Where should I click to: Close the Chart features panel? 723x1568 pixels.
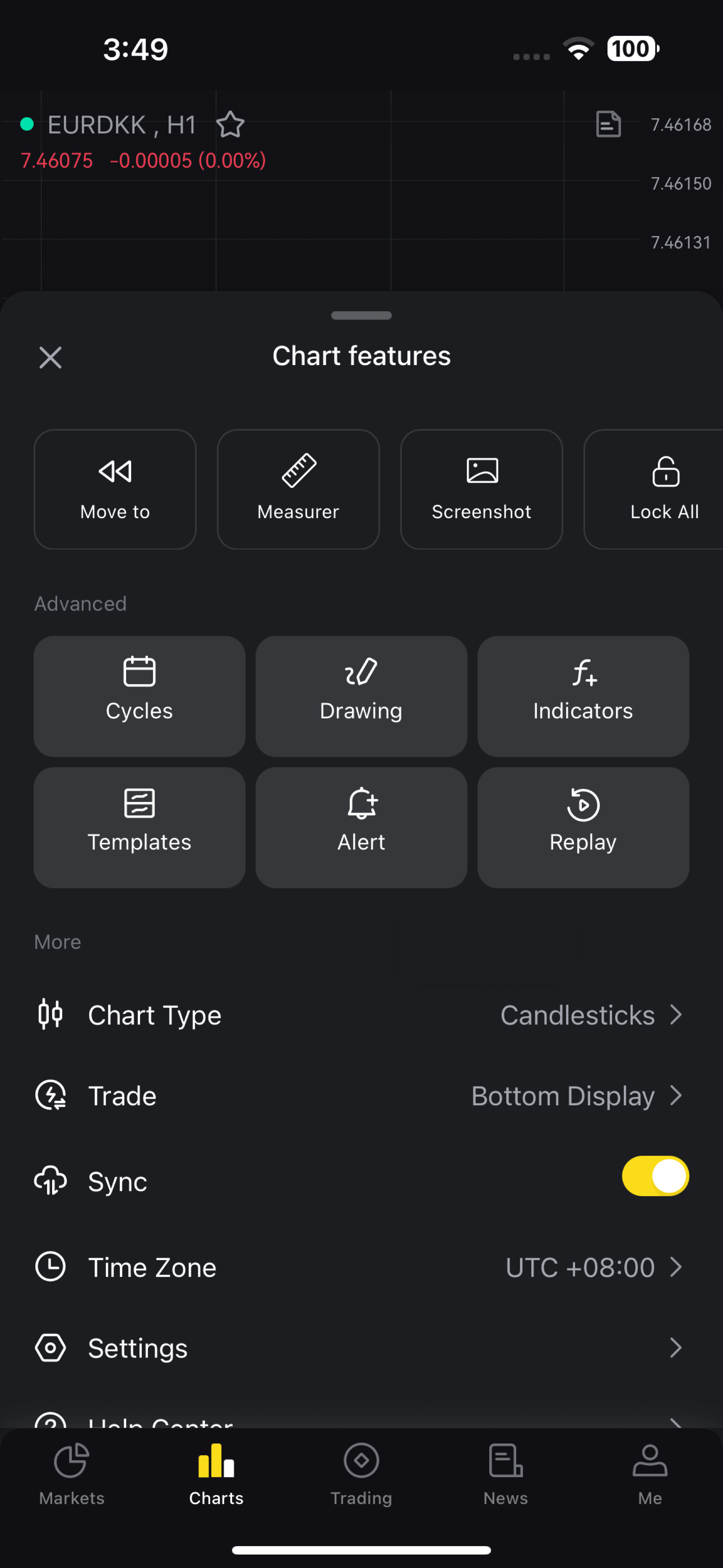pos(50,358)
